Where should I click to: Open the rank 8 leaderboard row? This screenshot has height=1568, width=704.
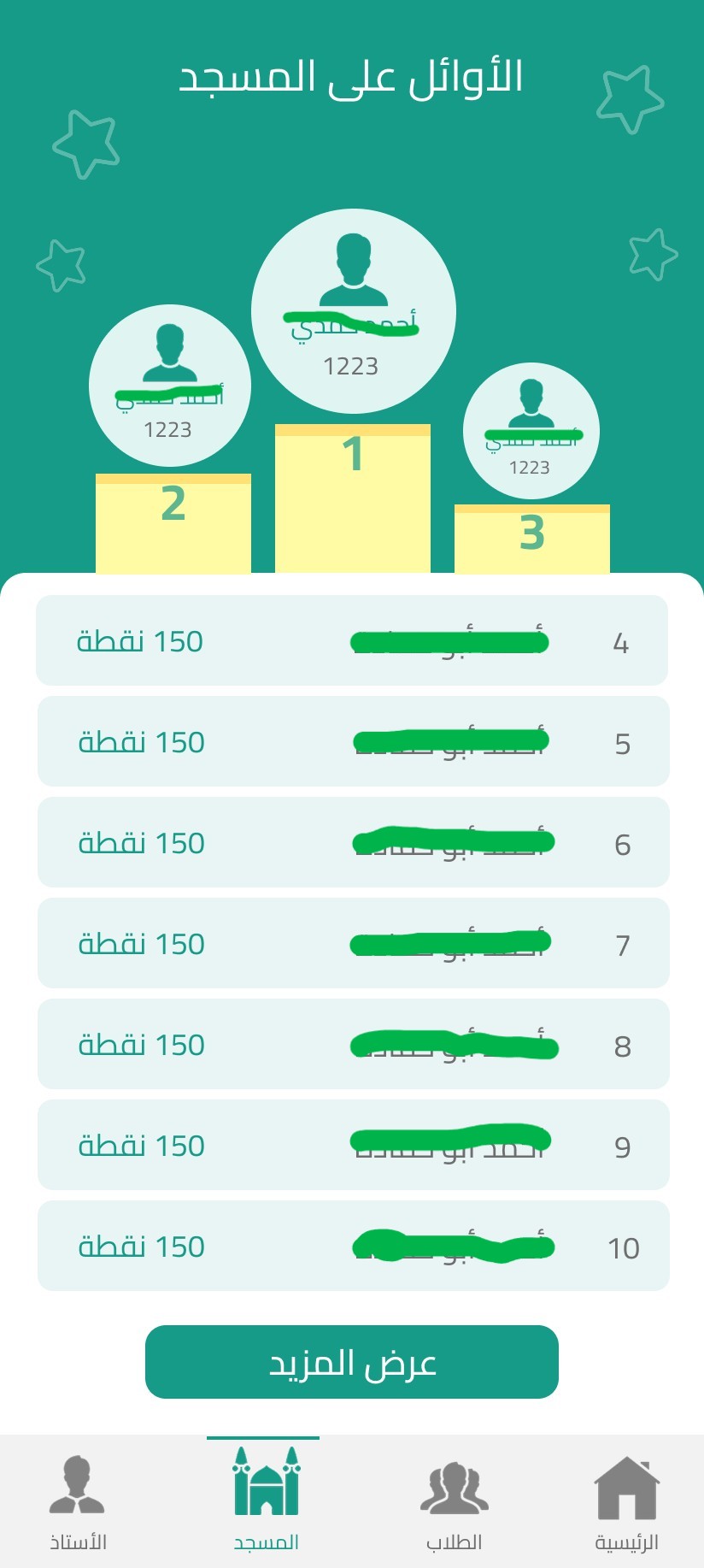tap(352, 1044)
